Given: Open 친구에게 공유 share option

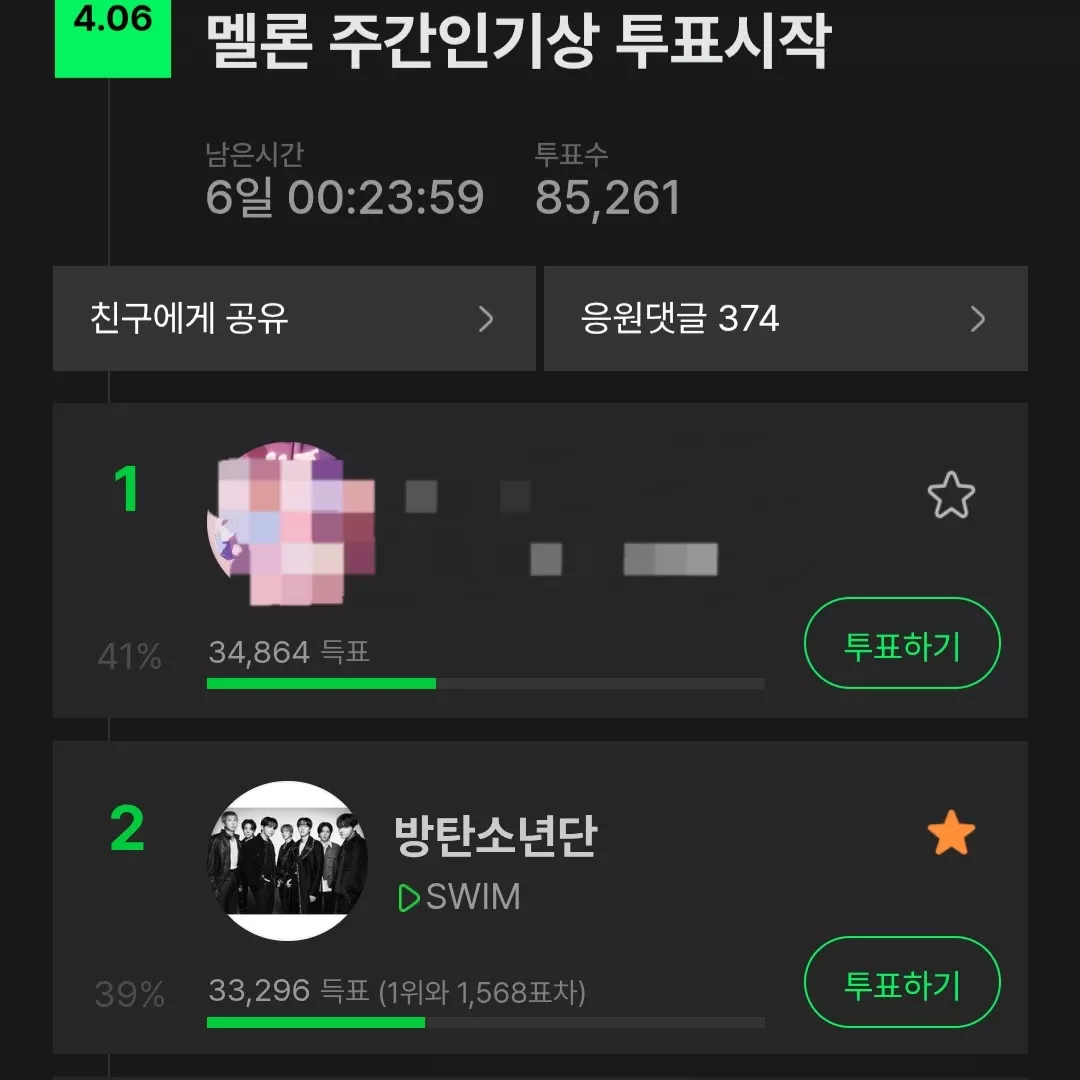Looking at the screenshot, I should point(293,319).
